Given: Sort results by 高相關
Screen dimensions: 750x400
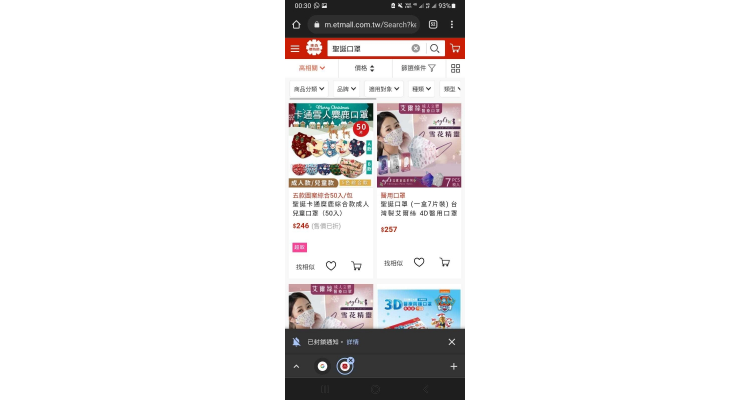Looking at the screenshot, I should [x=312, y=68].
